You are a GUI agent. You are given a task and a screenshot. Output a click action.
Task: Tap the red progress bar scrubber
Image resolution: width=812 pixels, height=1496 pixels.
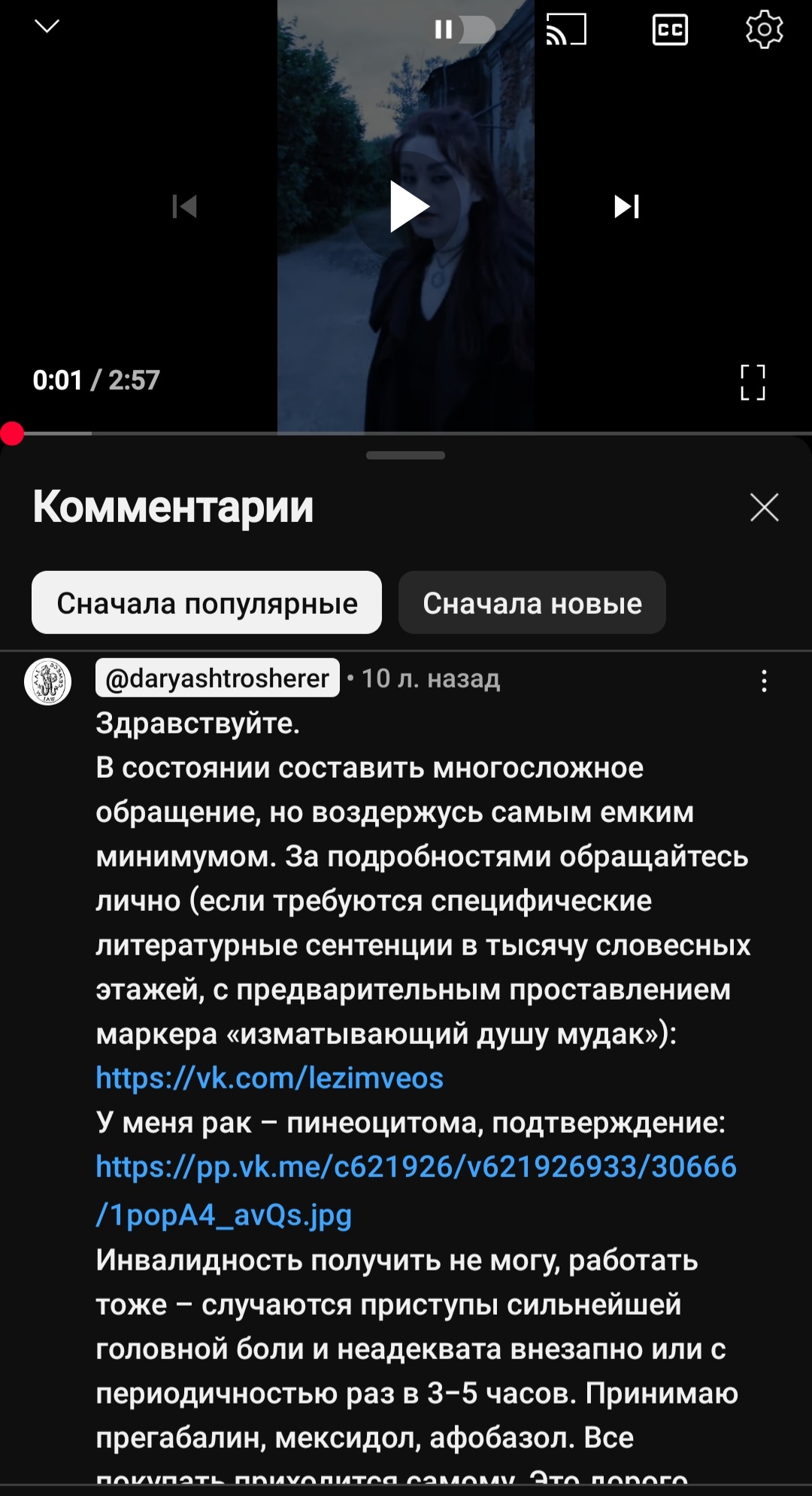pyautogui.click(x=12, y=434)
